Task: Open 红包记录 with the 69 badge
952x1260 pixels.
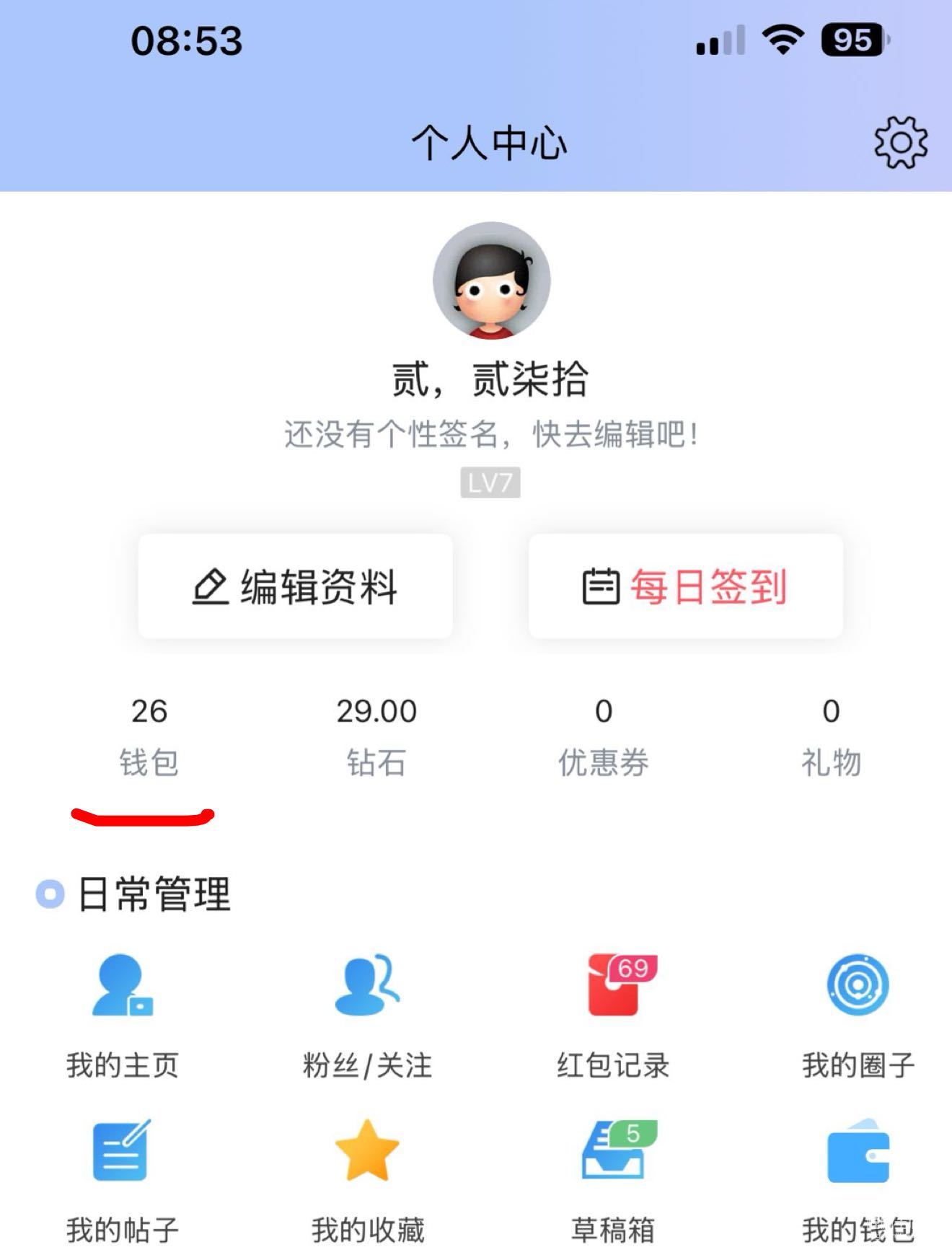Action: point(613,1013)
